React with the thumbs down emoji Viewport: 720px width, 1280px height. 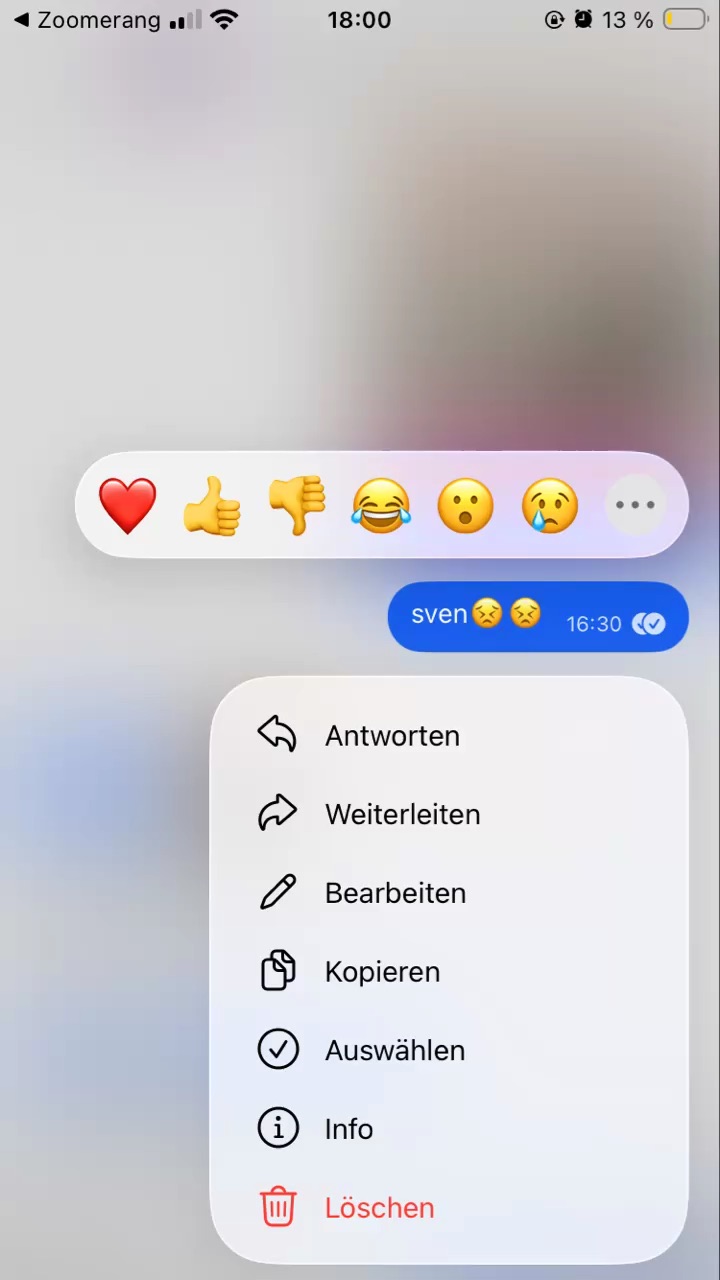point(297,505)
